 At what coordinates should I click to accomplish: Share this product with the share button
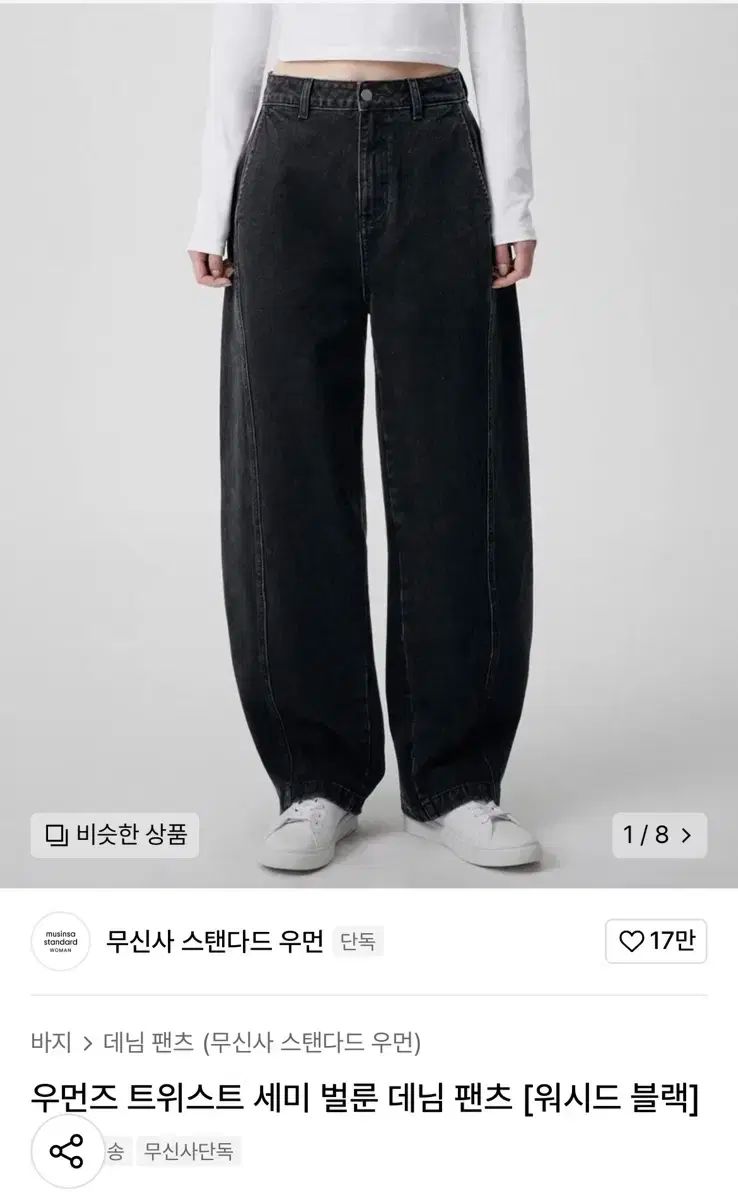coord(67,1151)
